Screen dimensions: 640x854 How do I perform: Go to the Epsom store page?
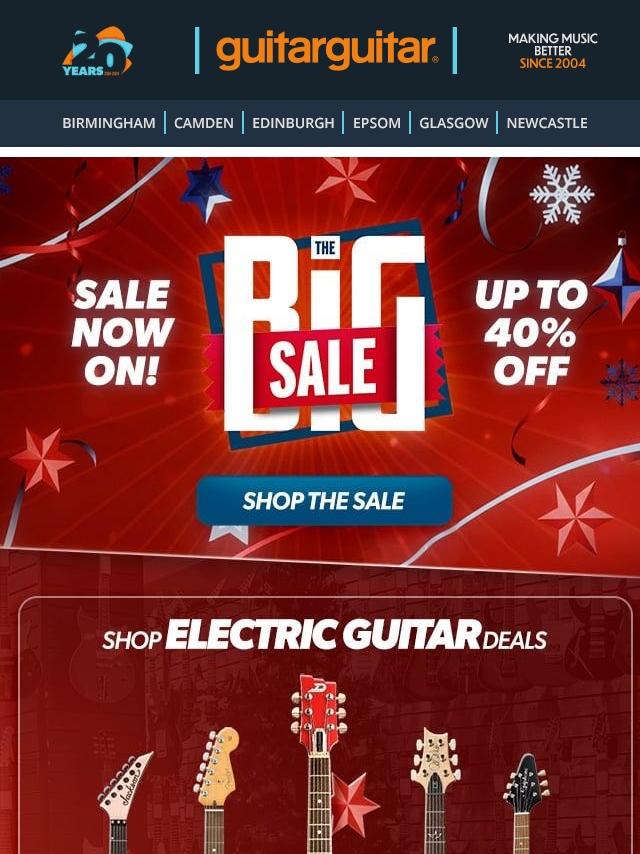tap(376, 123)
